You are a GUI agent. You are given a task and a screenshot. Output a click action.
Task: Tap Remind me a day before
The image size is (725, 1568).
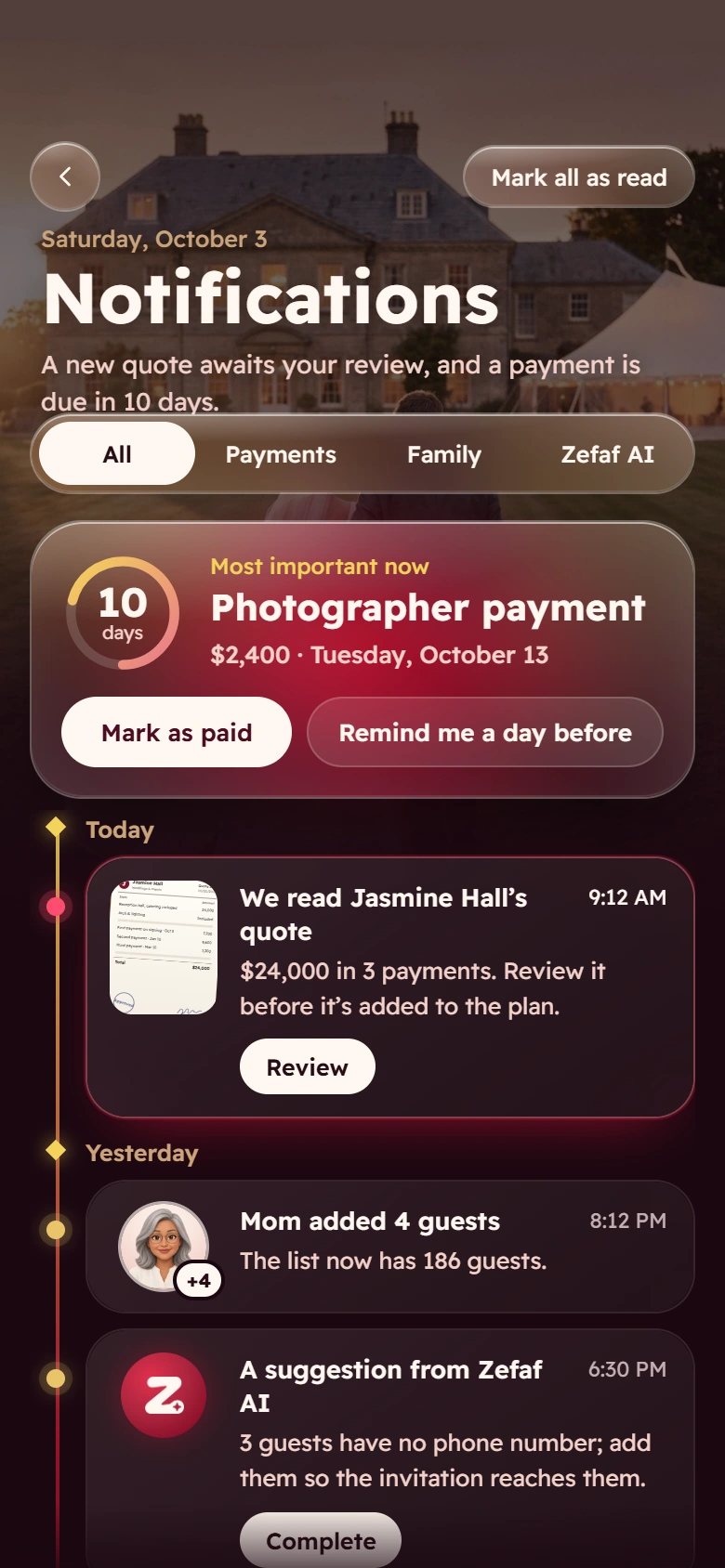(x=485, y=732)
